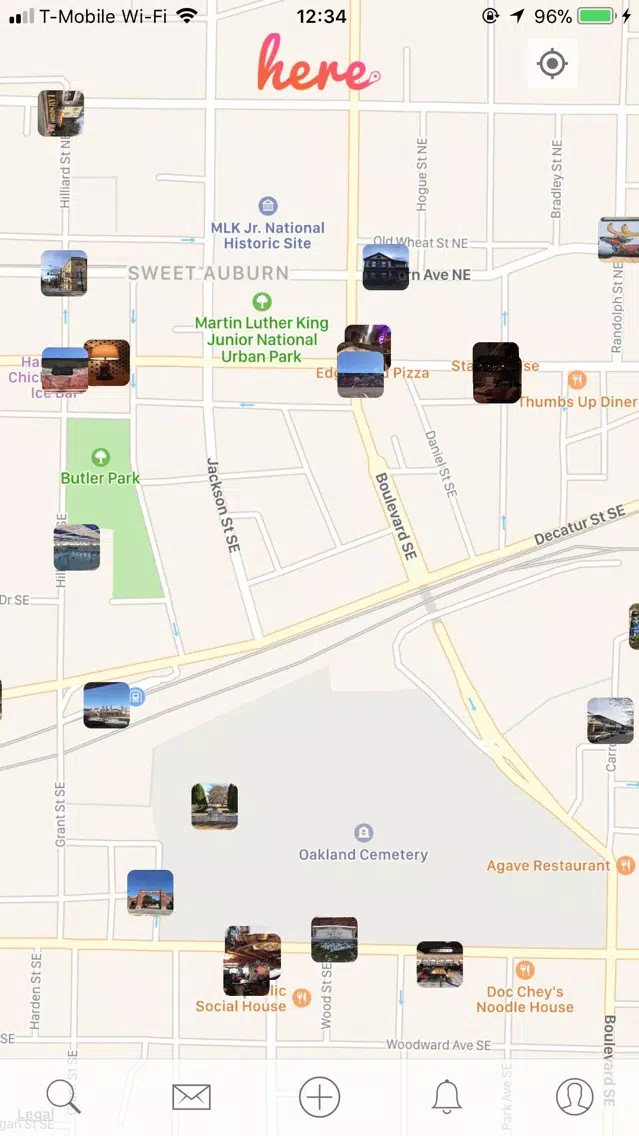Open photo pin by the transit station icon
639x1136 pixels.
(107, 705)
